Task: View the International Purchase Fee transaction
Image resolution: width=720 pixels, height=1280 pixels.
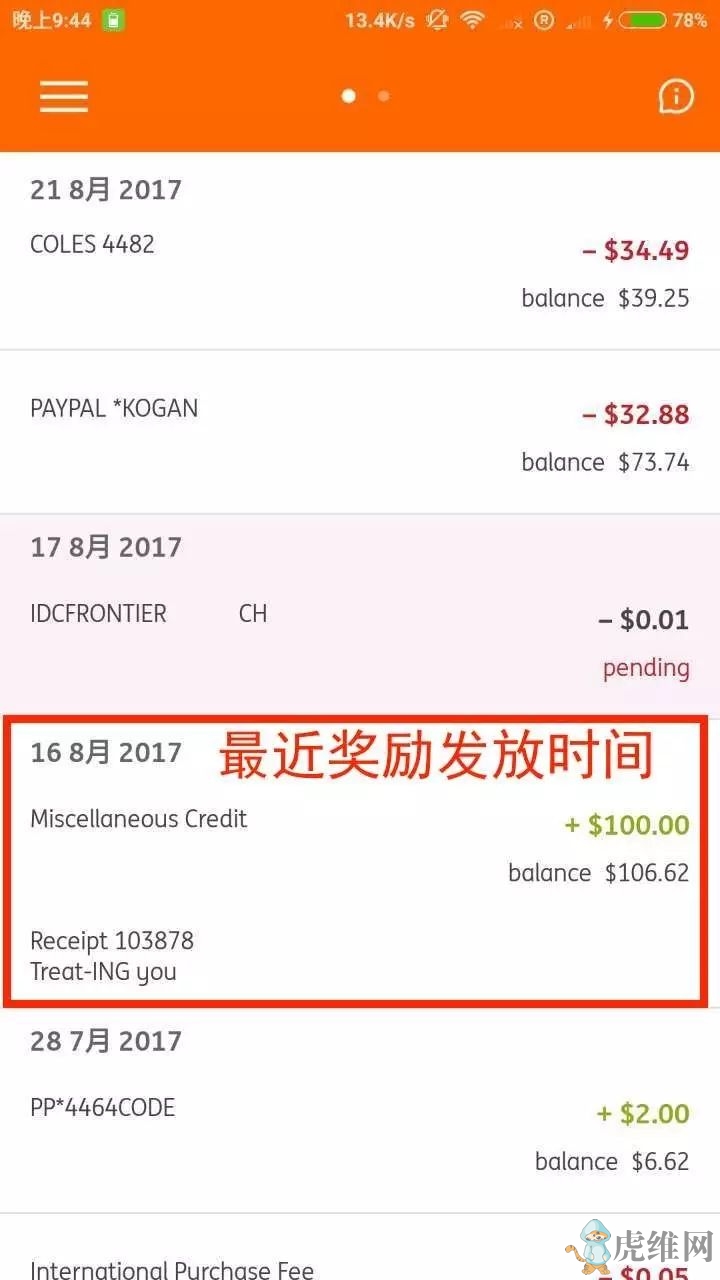Action: [172, 1268]
